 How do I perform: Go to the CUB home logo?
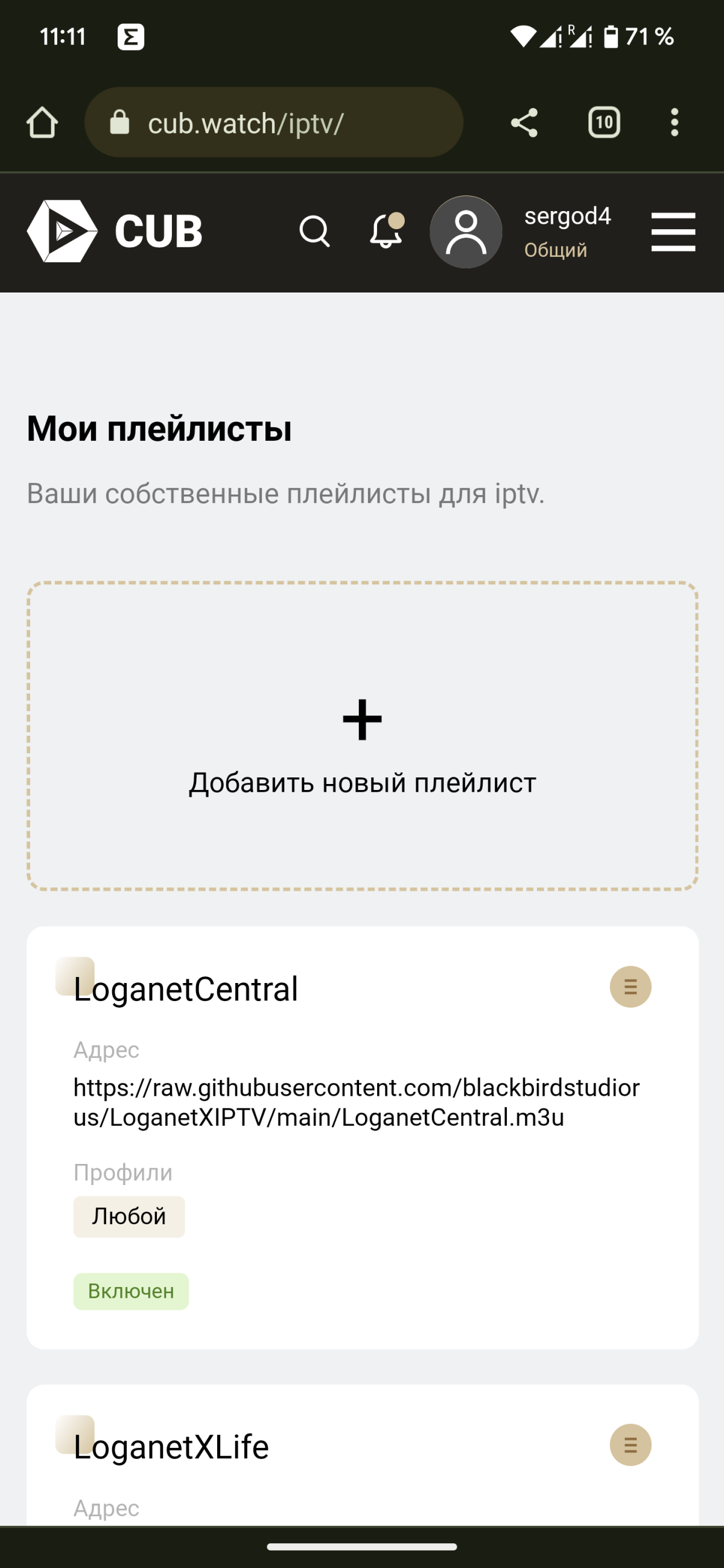click(x=115, y=232)
